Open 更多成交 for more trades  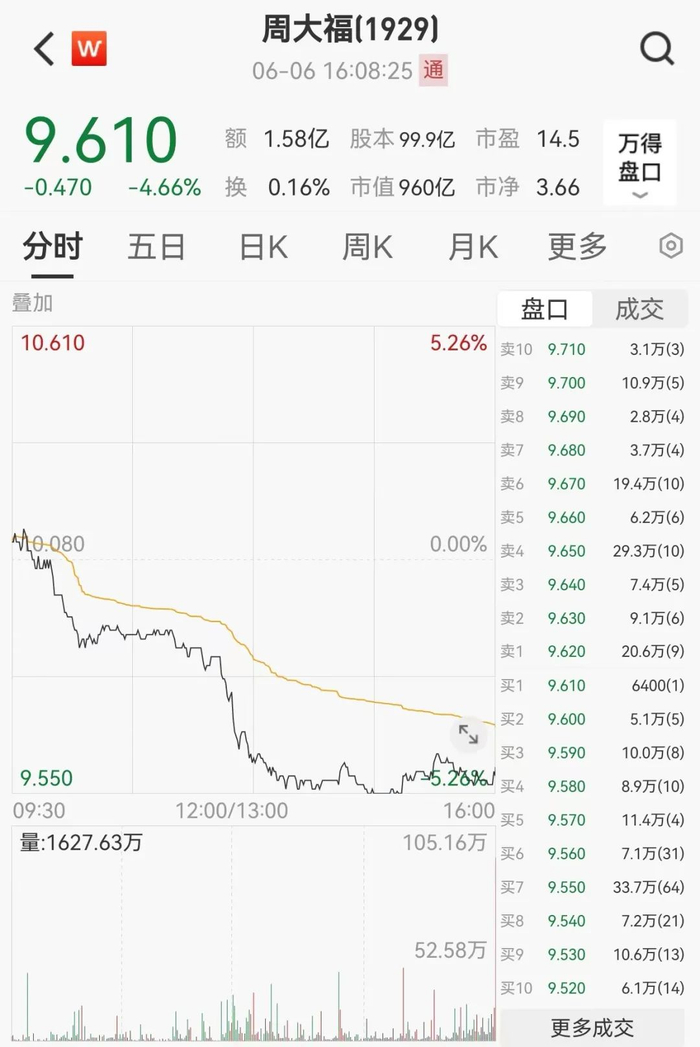point(592,1027)
